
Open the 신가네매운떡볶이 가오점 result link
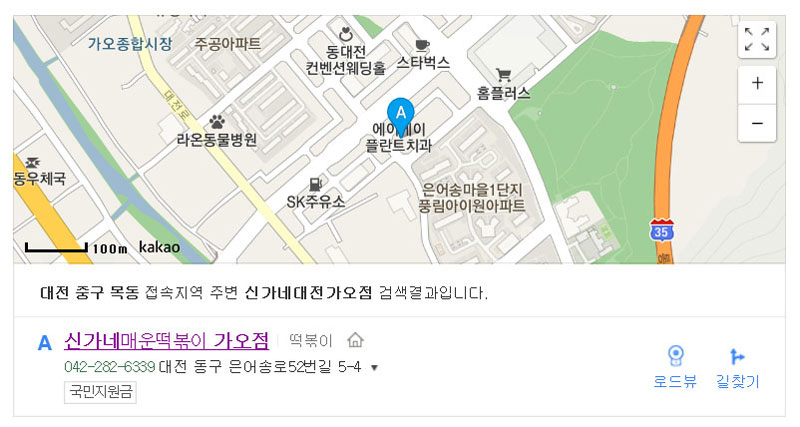[166, 340]
